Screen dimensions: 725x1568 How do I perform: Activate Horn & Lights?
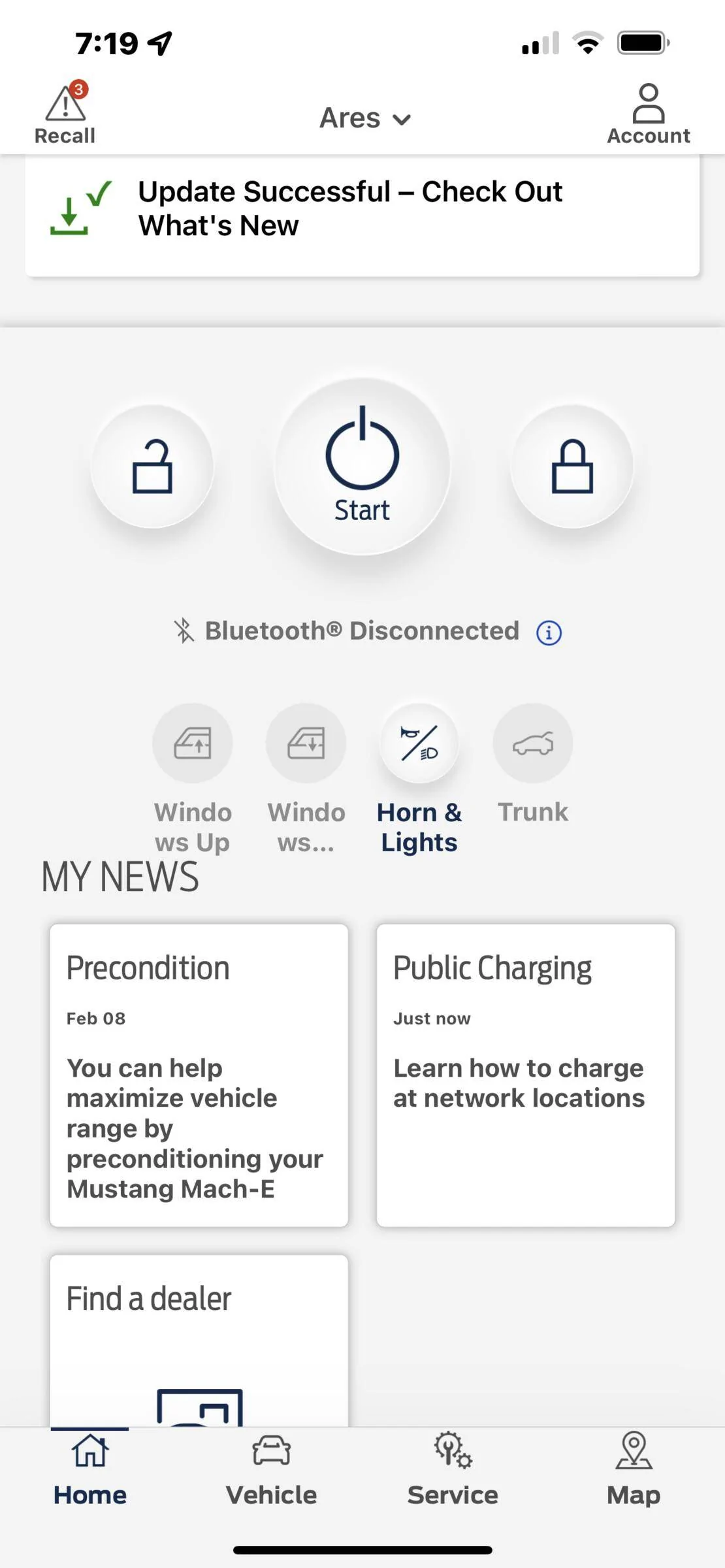(419, 779)
